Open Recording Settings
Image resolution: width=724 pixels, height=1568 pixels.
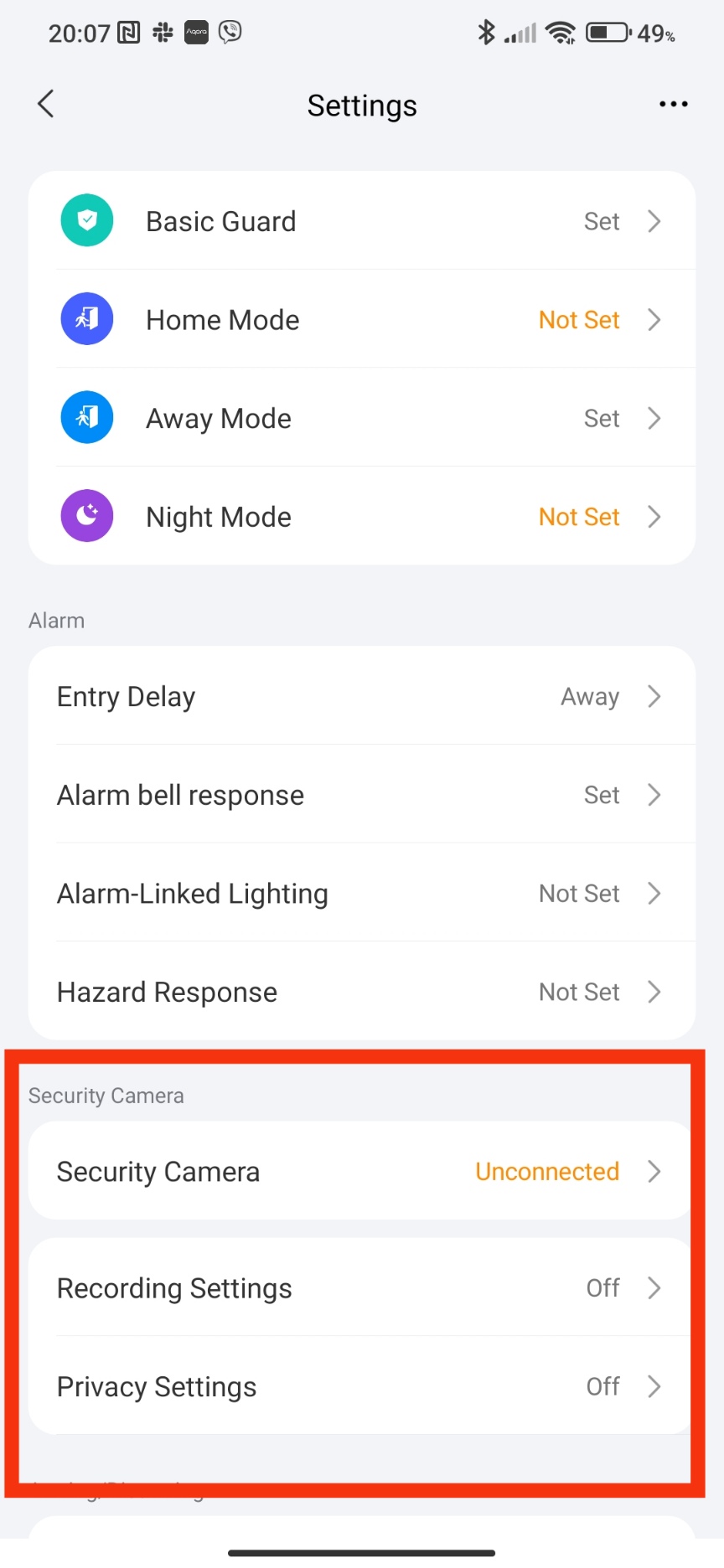361,1287
